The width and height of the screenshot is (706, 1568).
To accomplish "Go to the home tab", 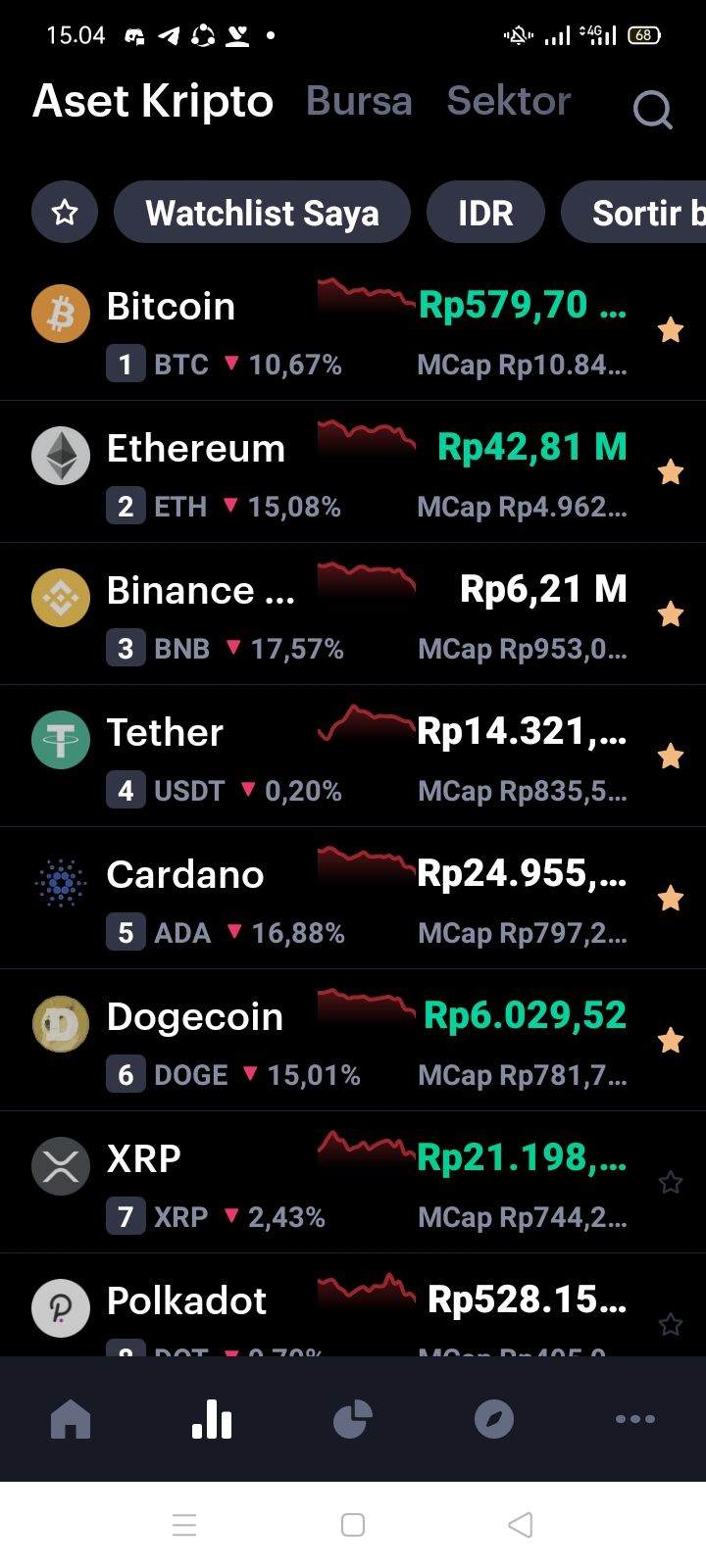I will point(71,1419).
